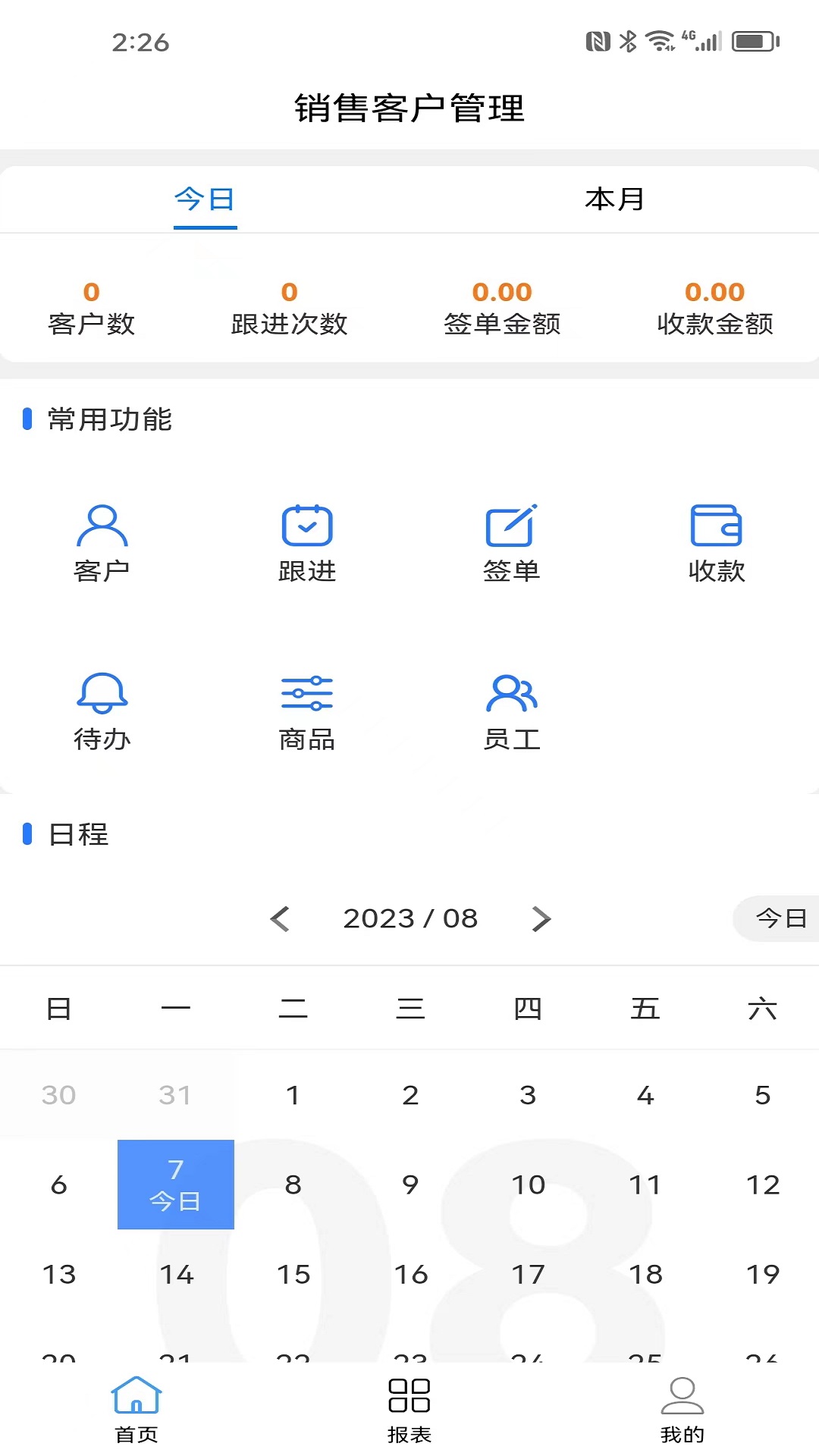Open the 客户 (customers) icon
The height and width of the screenshot is (1456, 819).
(102, 538)
